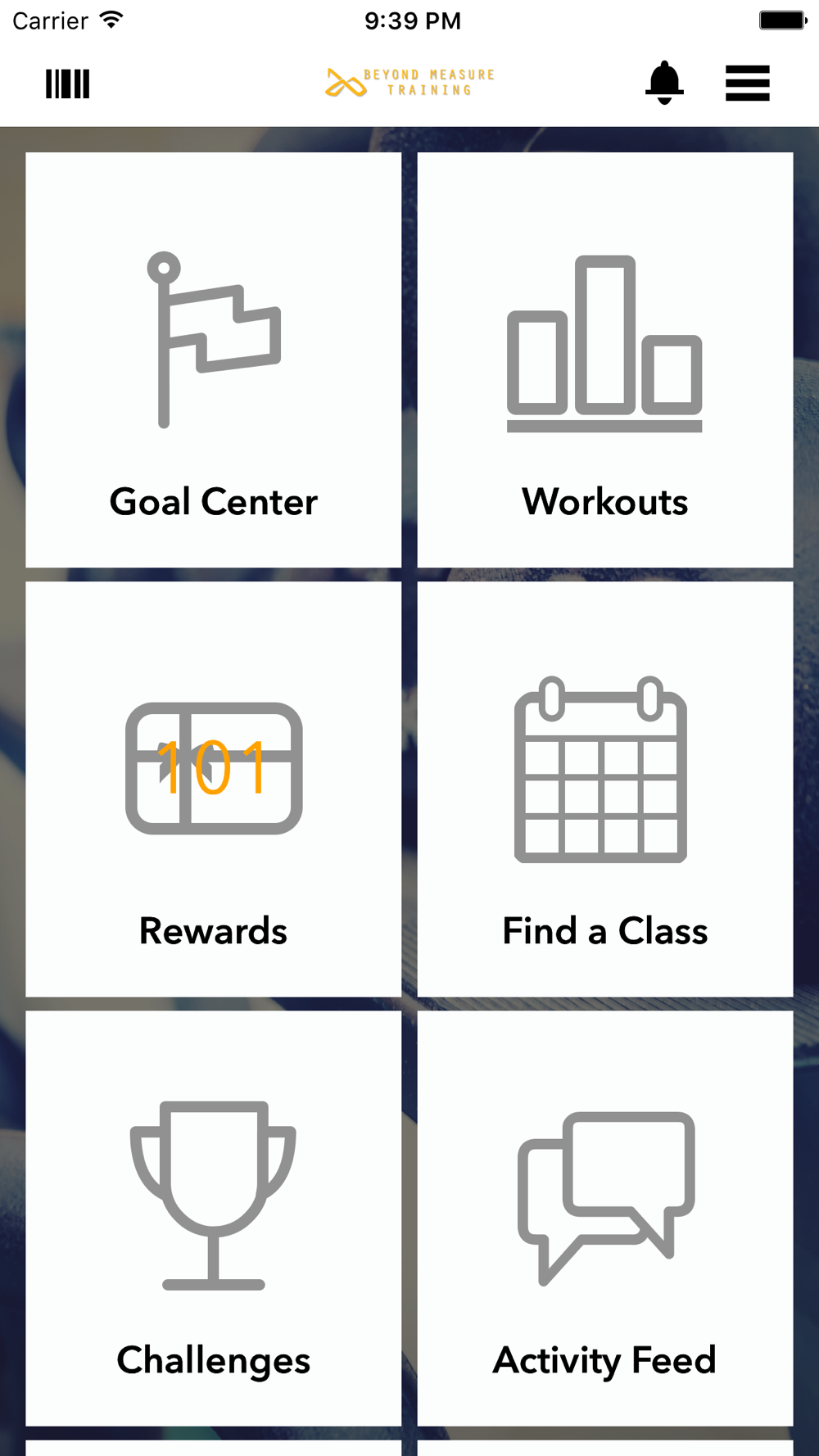Open the Challenges tile

(214, 1218)
